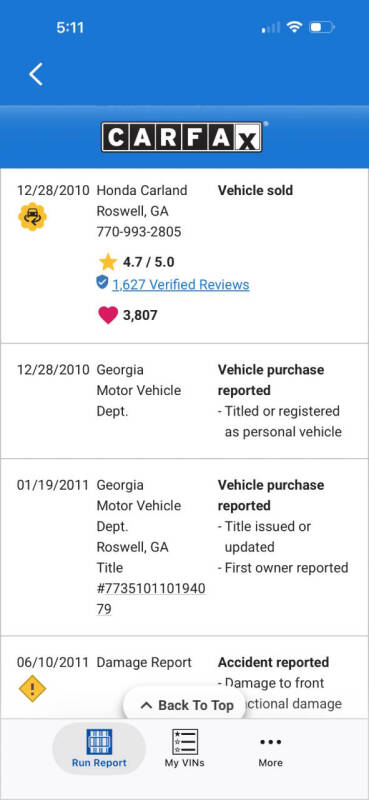Go back using the top arrow

point(36,74)
